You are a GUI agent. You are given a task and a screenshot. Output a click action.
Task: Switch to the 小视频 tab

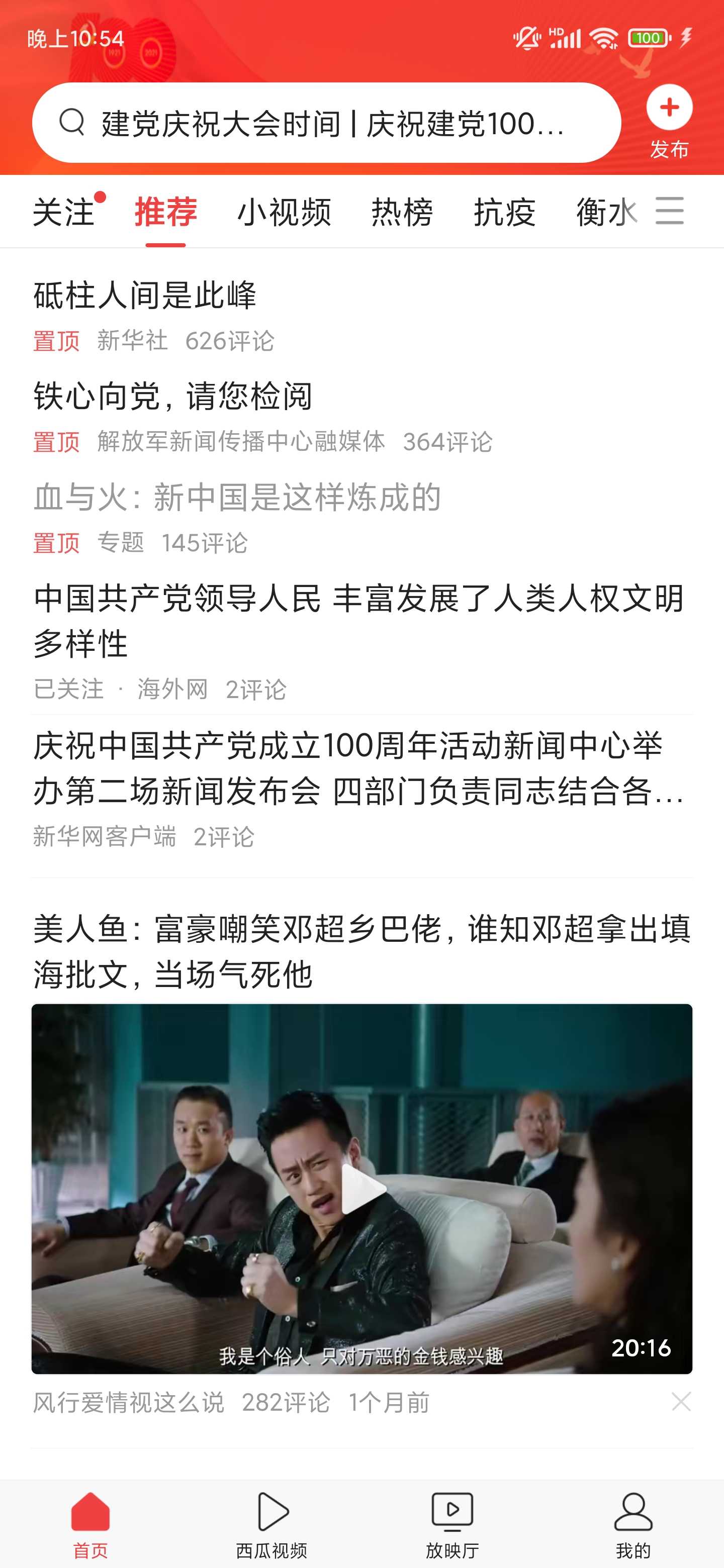(284, 213)
